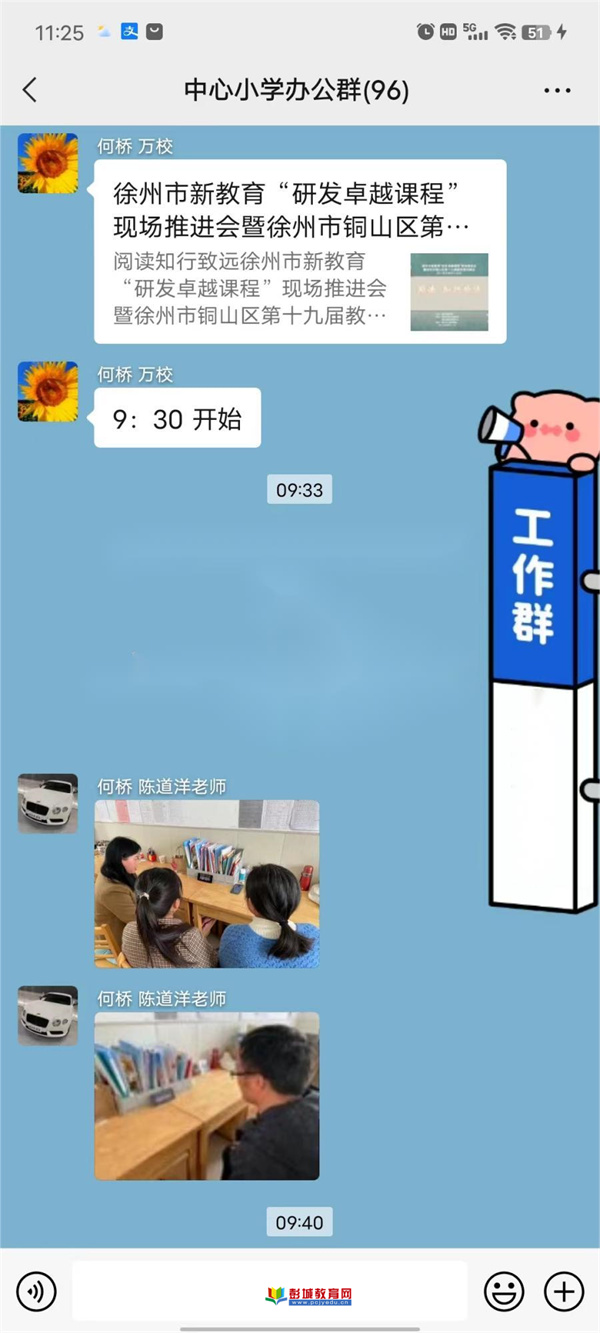
Task: Open the emoji picker
Action: click(x=504, y=1292)
